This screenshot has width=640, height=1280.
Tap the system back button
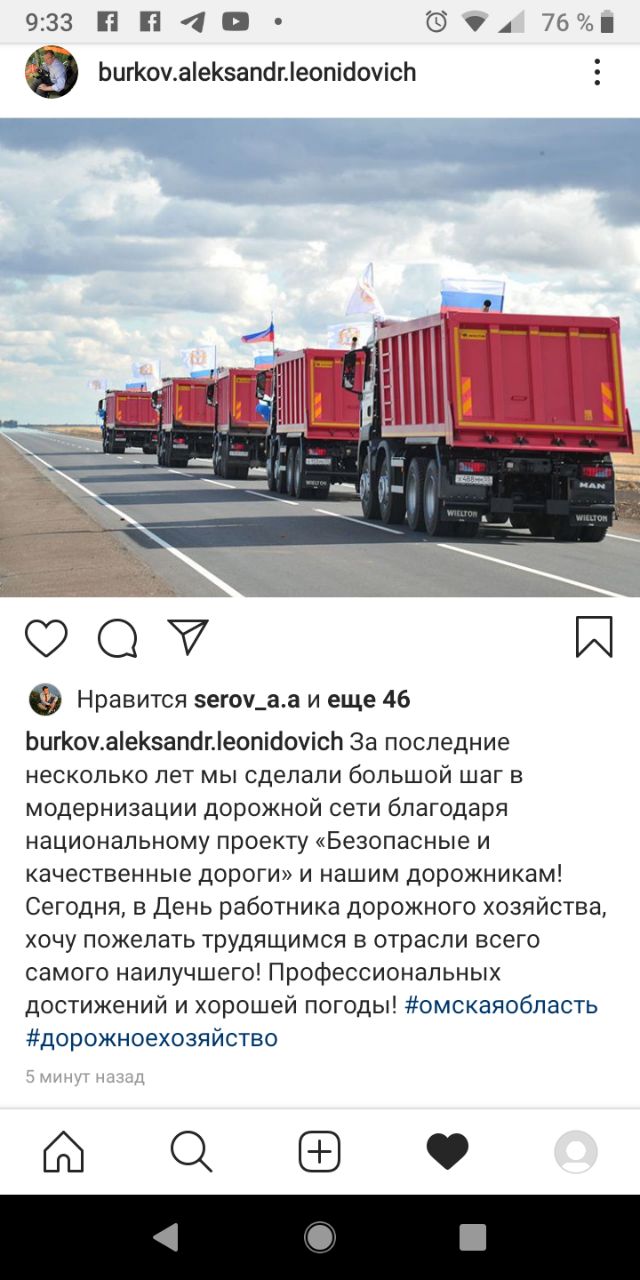coord(165,1237)
